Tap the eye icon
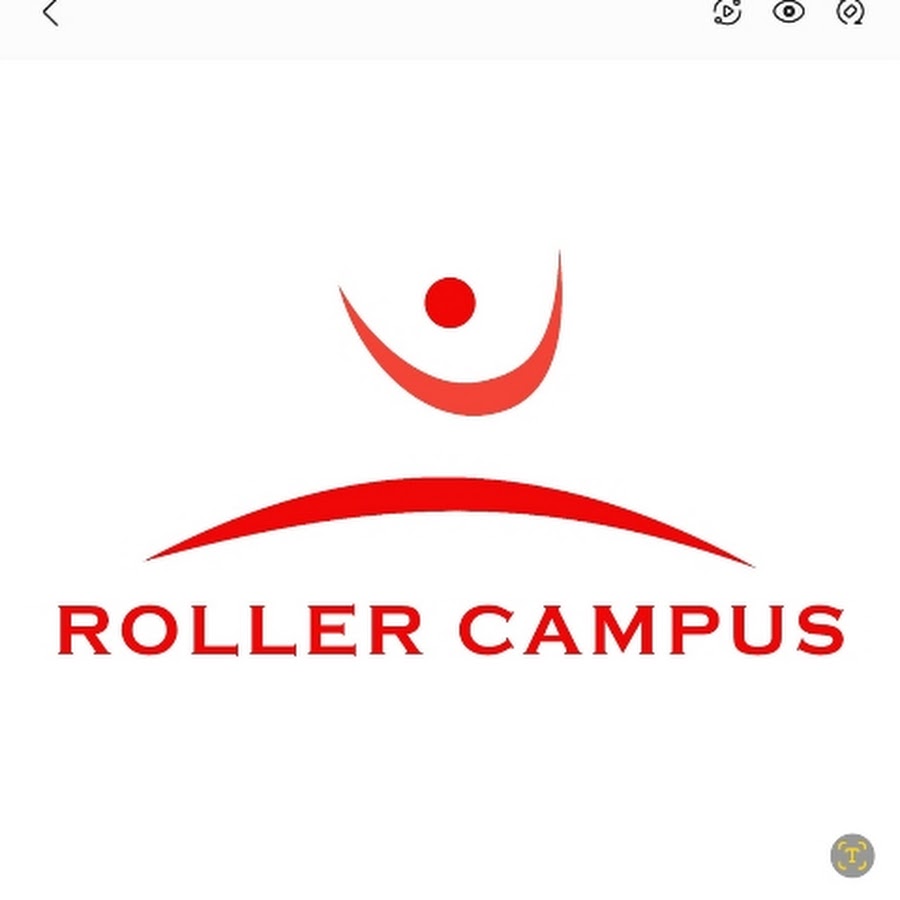The image size is (900, 900). point(789,12)
